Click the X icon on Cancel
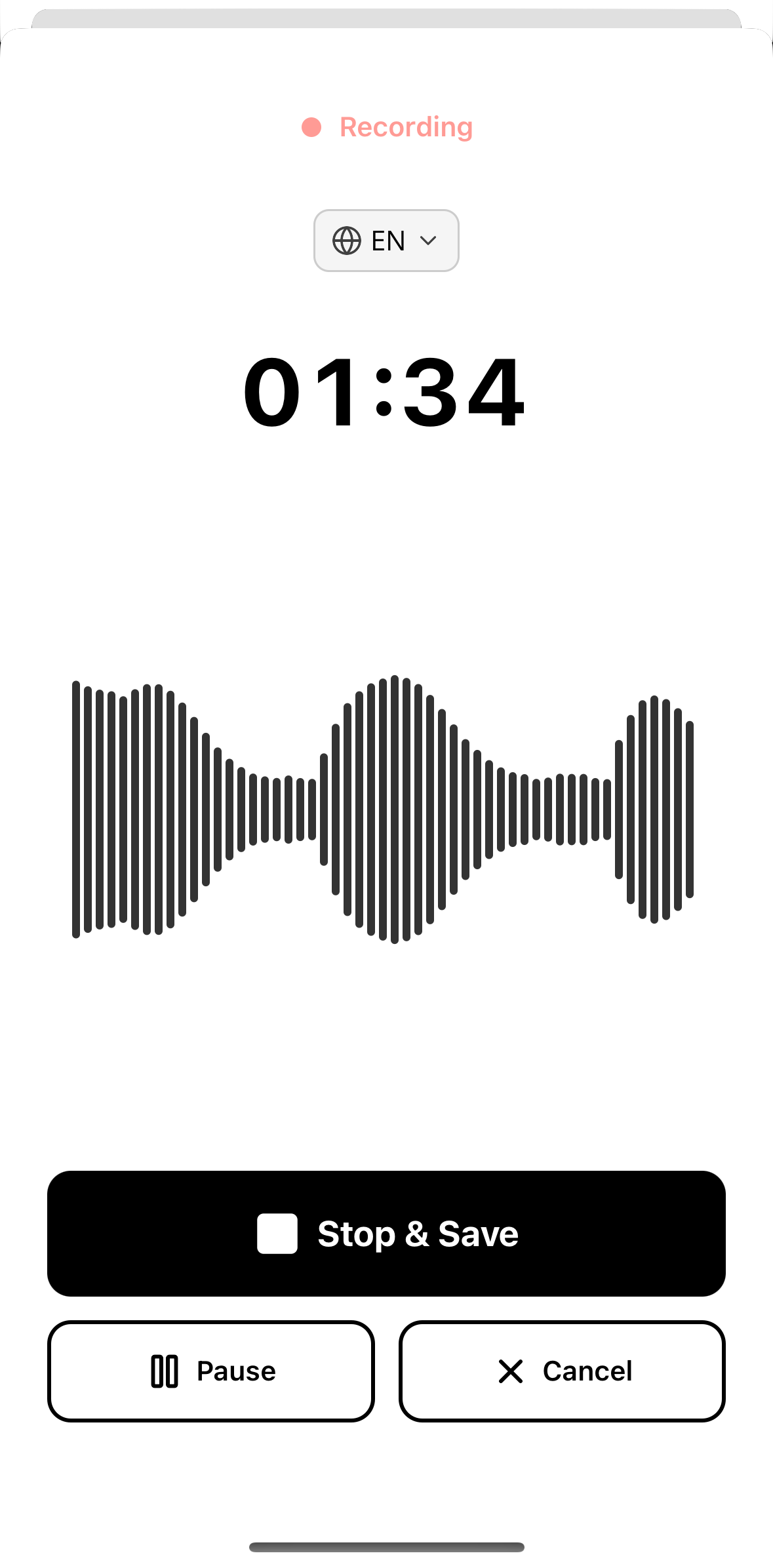Image resolution: width=773 pixels, height=1568 pixels. click(511, 1371)
